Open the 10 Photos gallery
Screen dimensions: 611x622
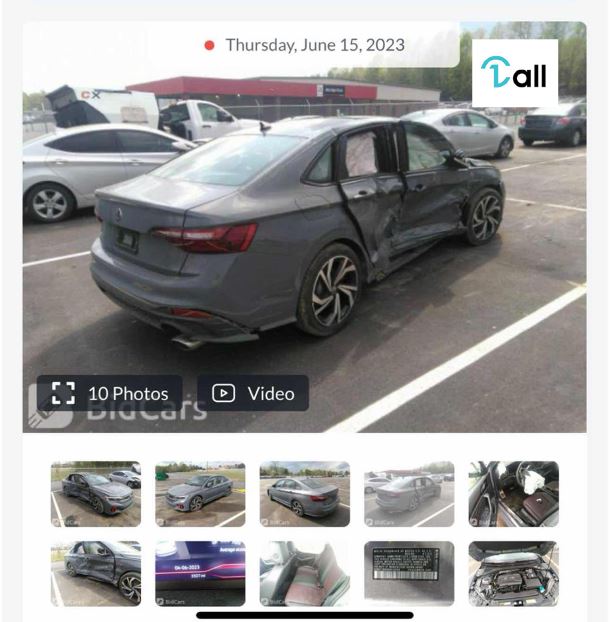tap(110, 393)
